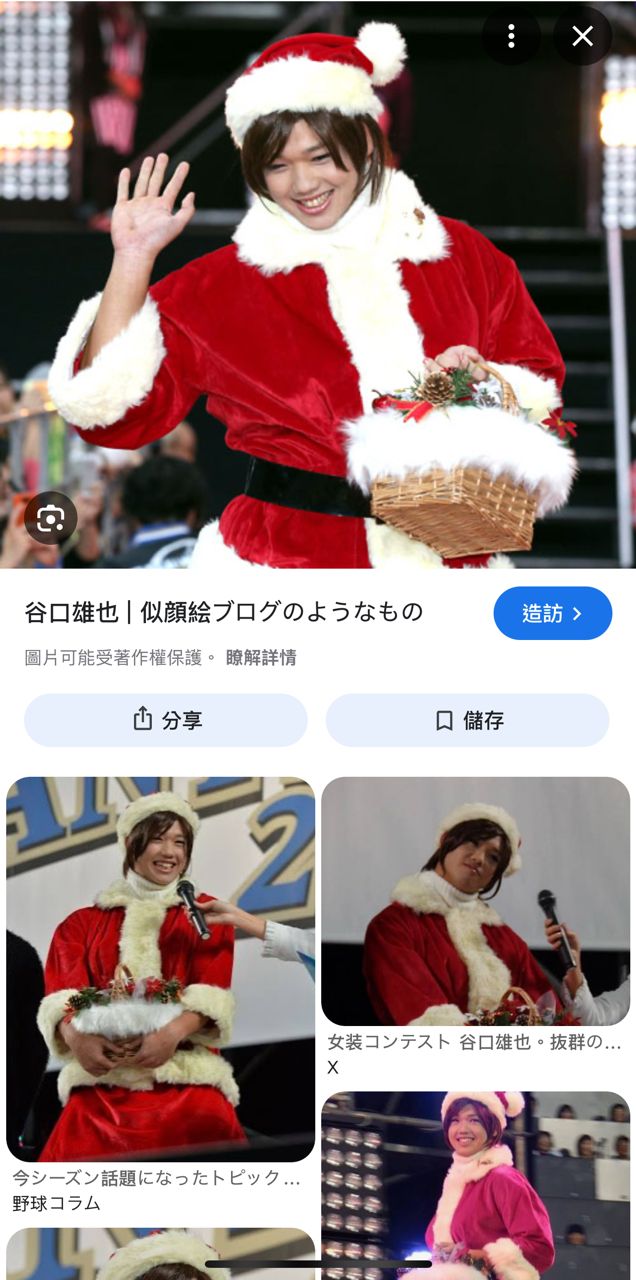Close the image viewer
Image resolution: width=636 pixels, height=1280 pixels.
click(582, 37)
